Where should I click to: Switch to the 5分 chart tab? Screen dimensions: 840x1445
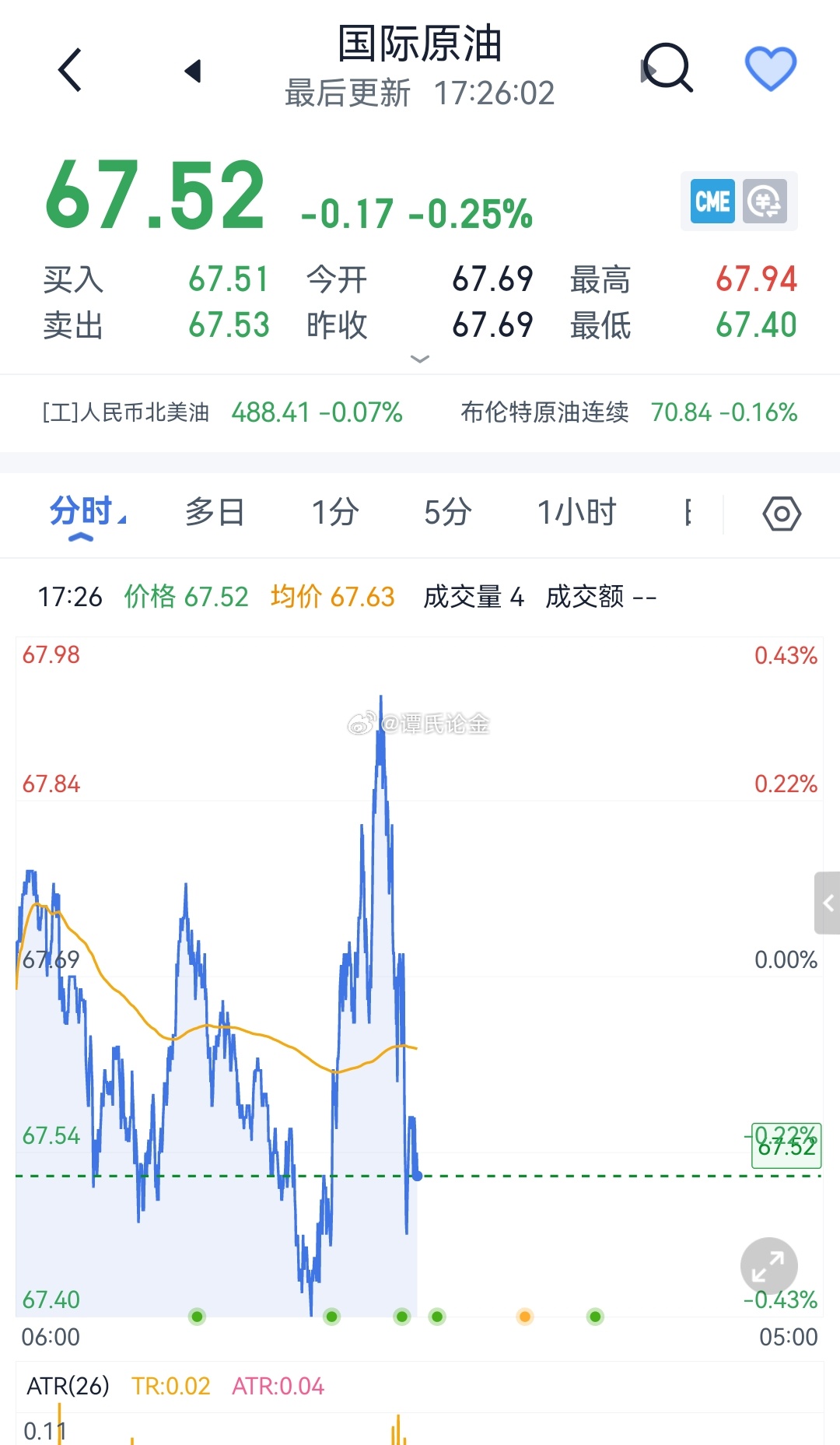click(448, 513)
